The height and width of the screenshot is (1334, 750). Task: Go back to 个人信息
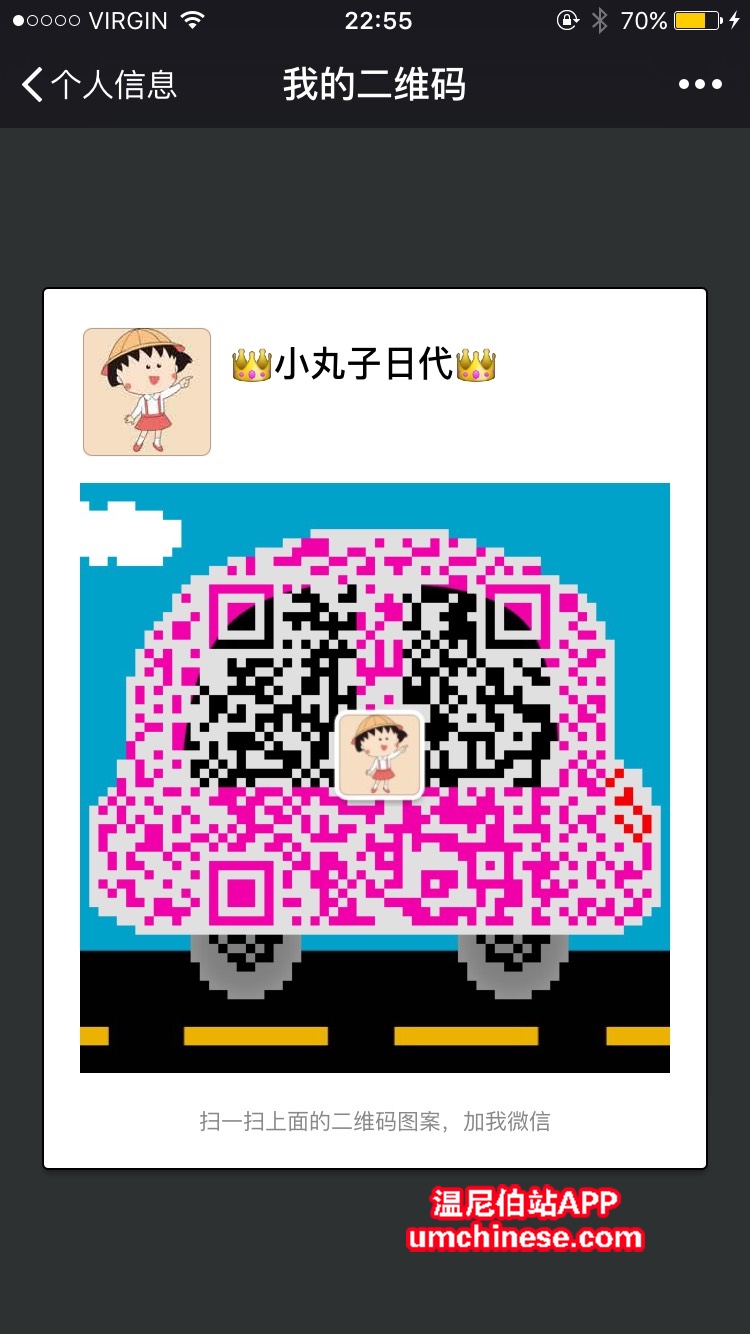(x=98, y=85)
